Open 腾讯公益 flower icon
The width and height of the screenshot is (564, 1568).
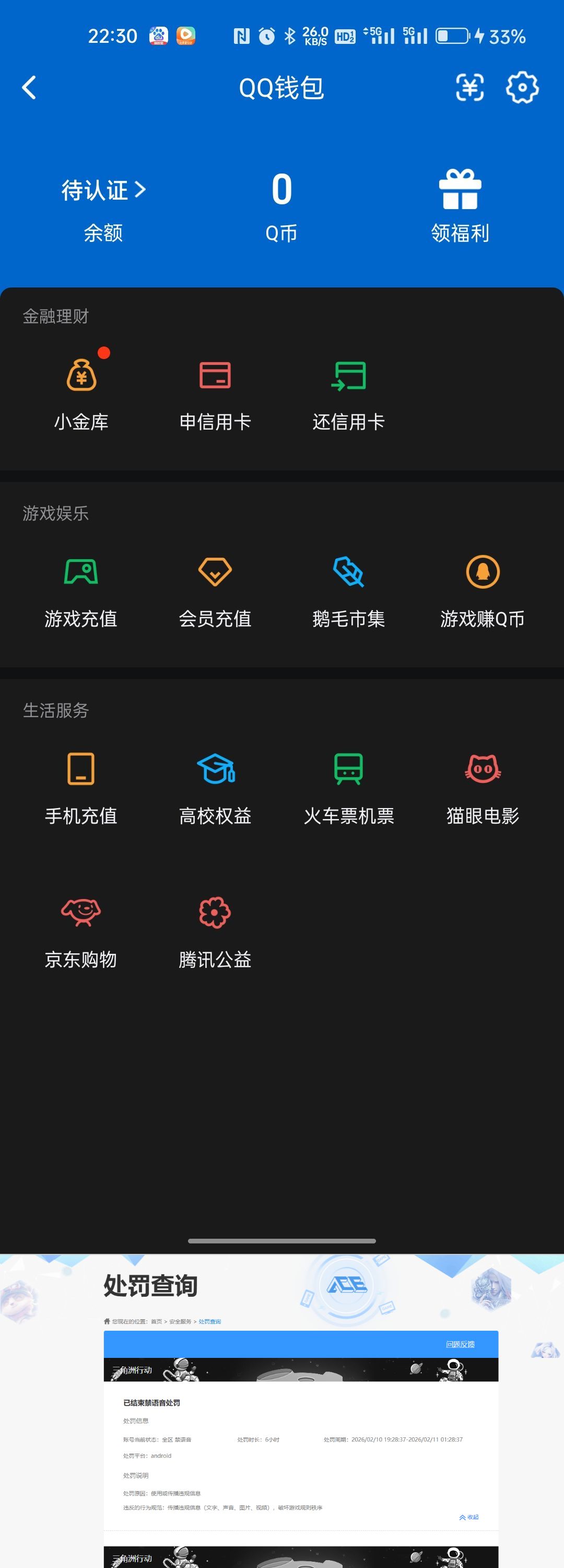215,912
